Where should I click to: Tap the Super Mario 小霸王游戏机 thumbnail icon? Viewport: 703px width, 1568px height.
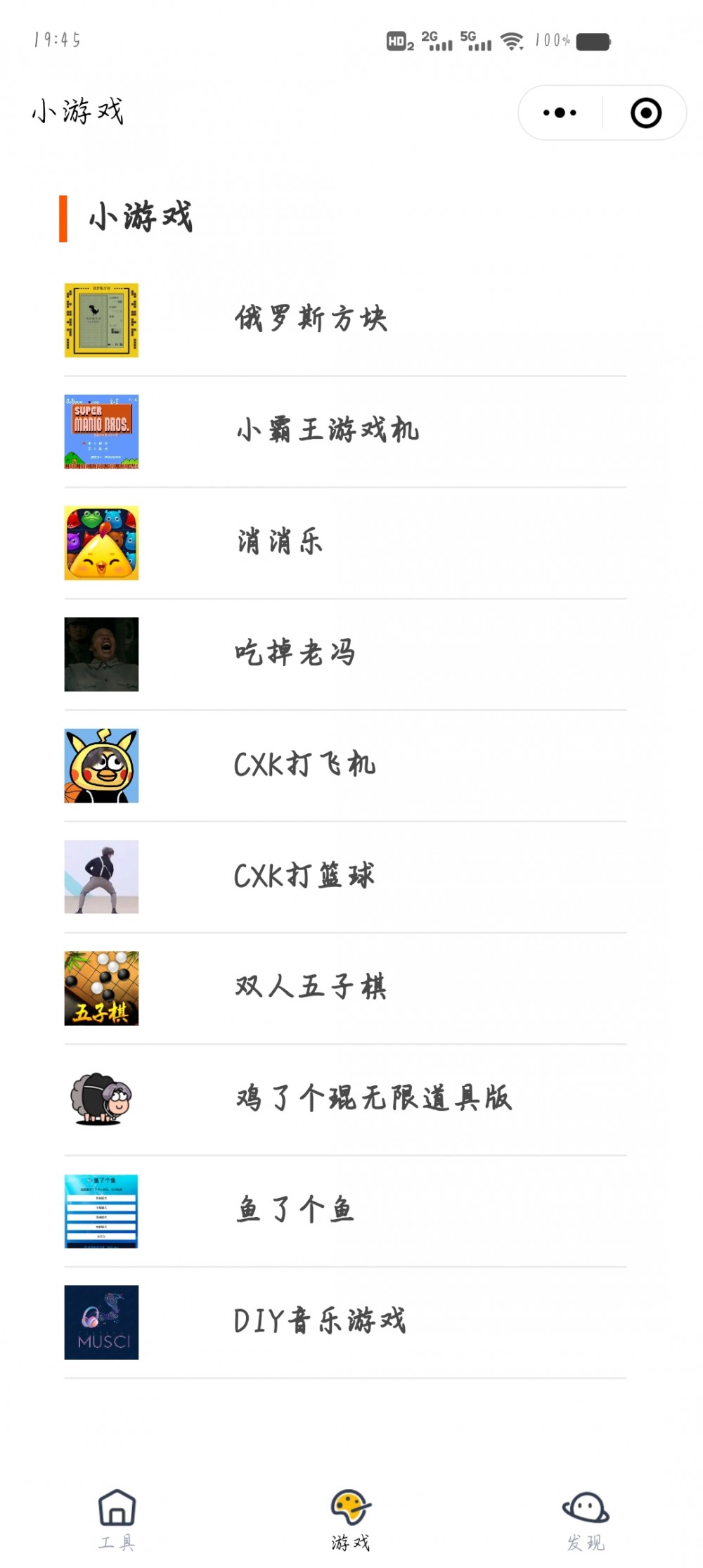[101, 432]
